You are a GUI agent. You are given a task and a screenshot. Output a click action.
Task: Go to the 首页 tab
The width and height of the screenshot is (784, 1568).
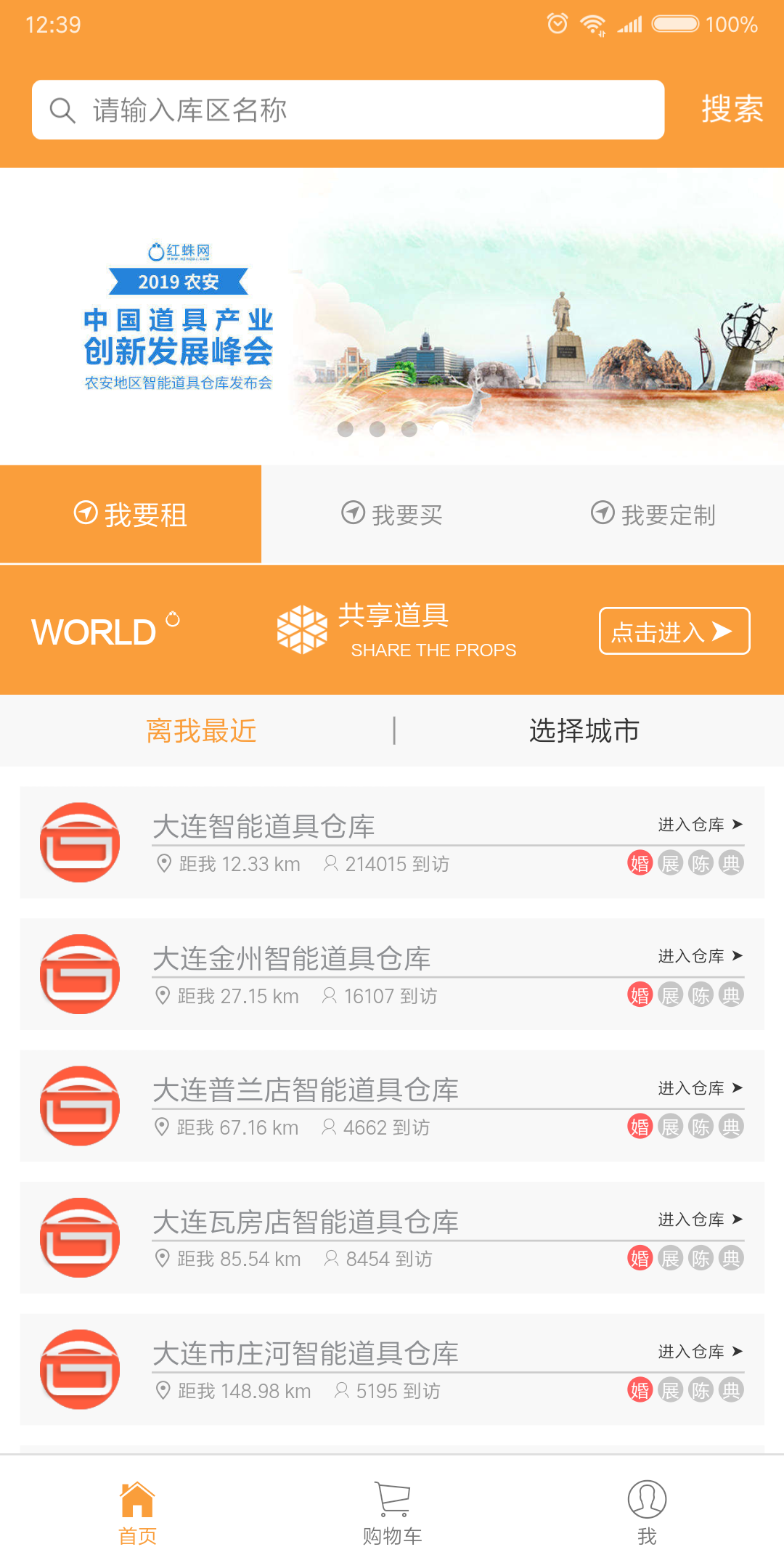[137, 1513]
